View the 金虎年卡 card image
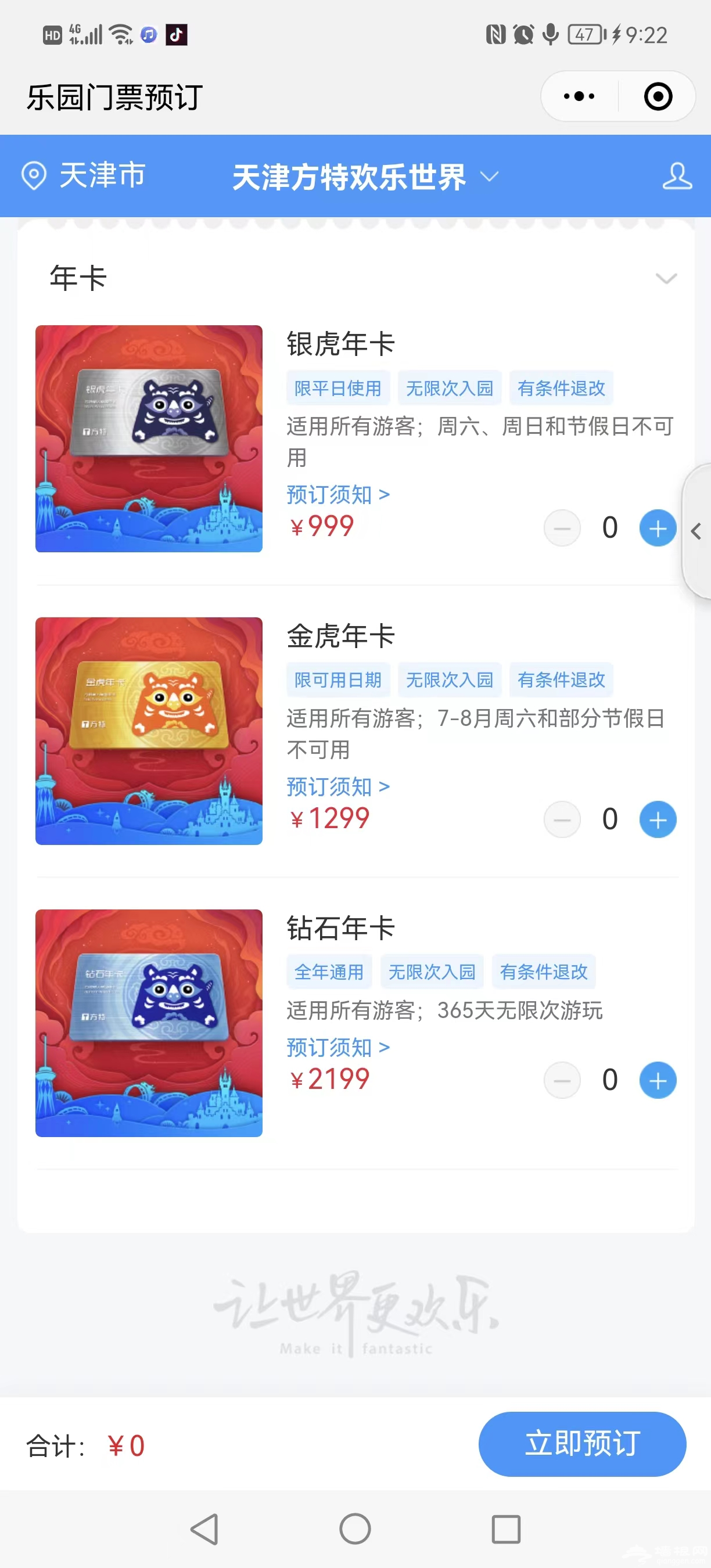711x1568 pixels. (149, 731)
